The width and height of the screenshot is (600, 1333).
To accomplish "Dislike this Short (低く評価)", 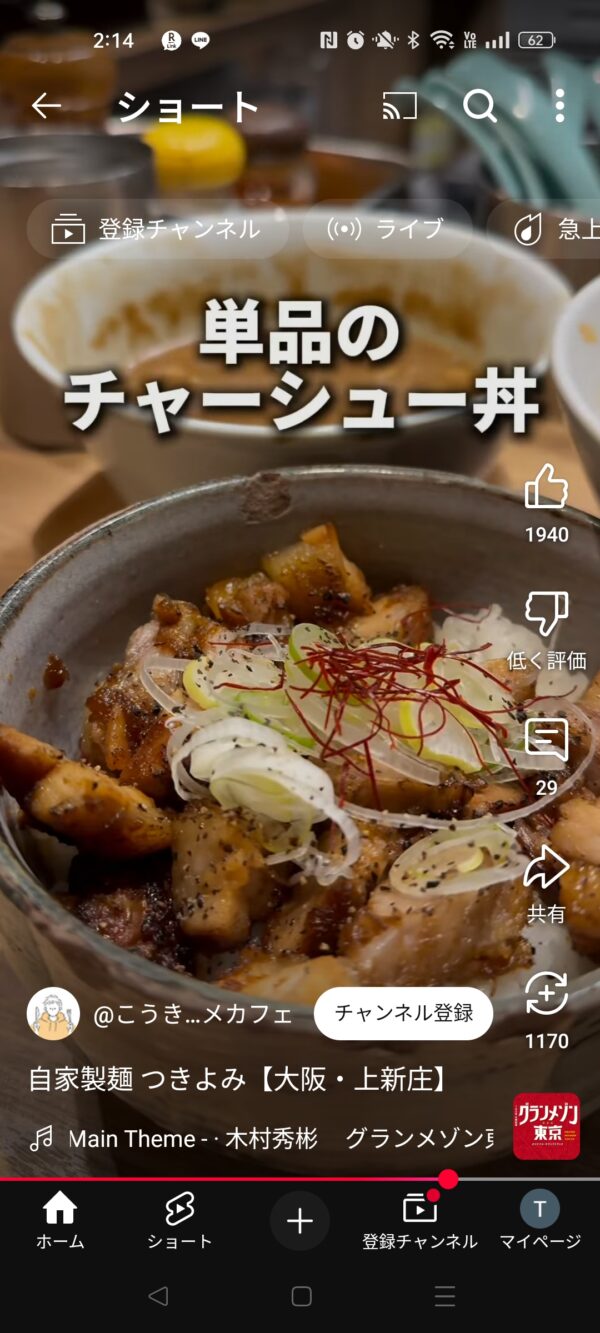I will tap(546, 615).
